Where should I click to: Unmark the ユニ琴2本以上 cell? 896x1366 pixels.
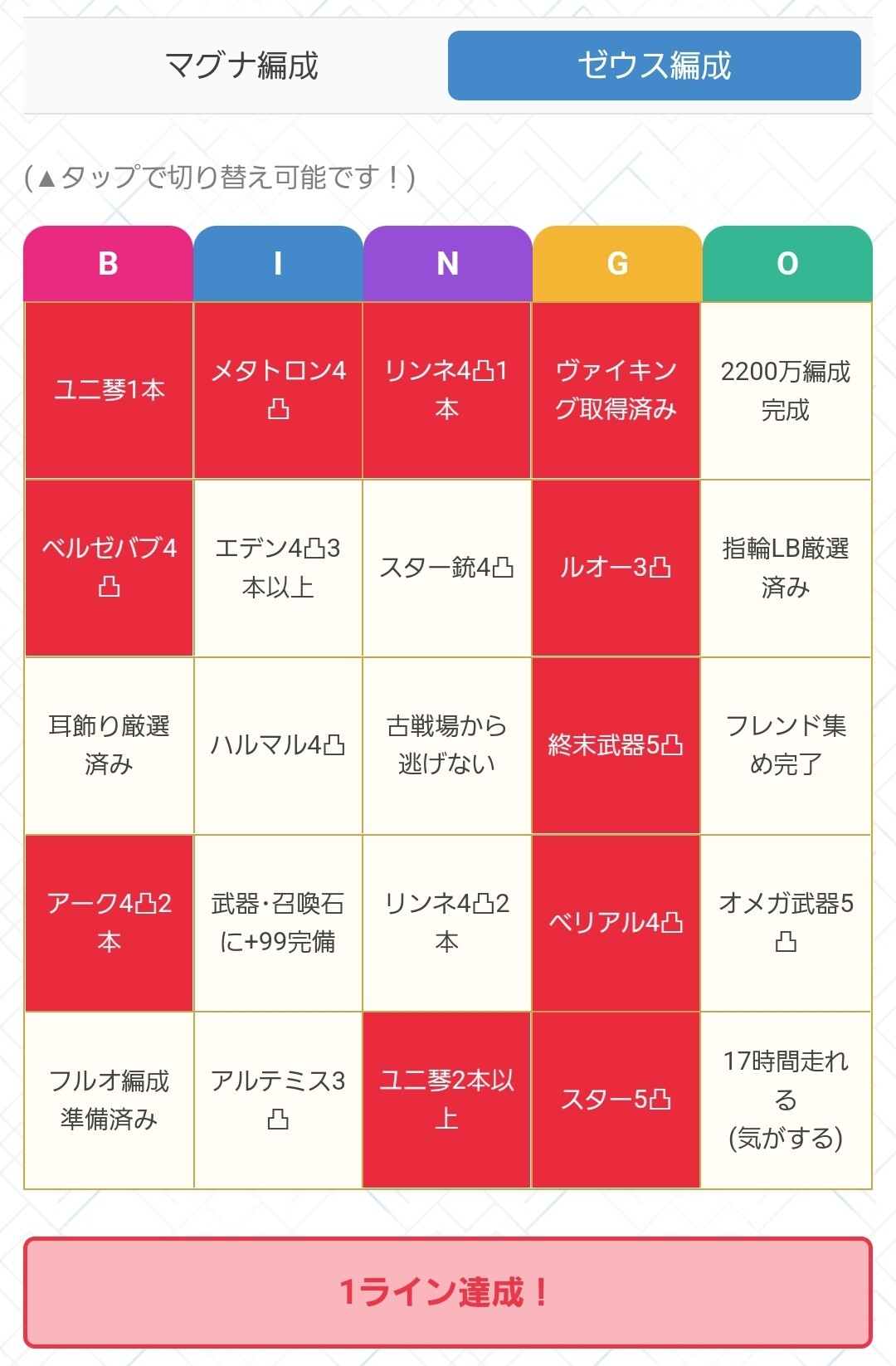point(446,1100)
